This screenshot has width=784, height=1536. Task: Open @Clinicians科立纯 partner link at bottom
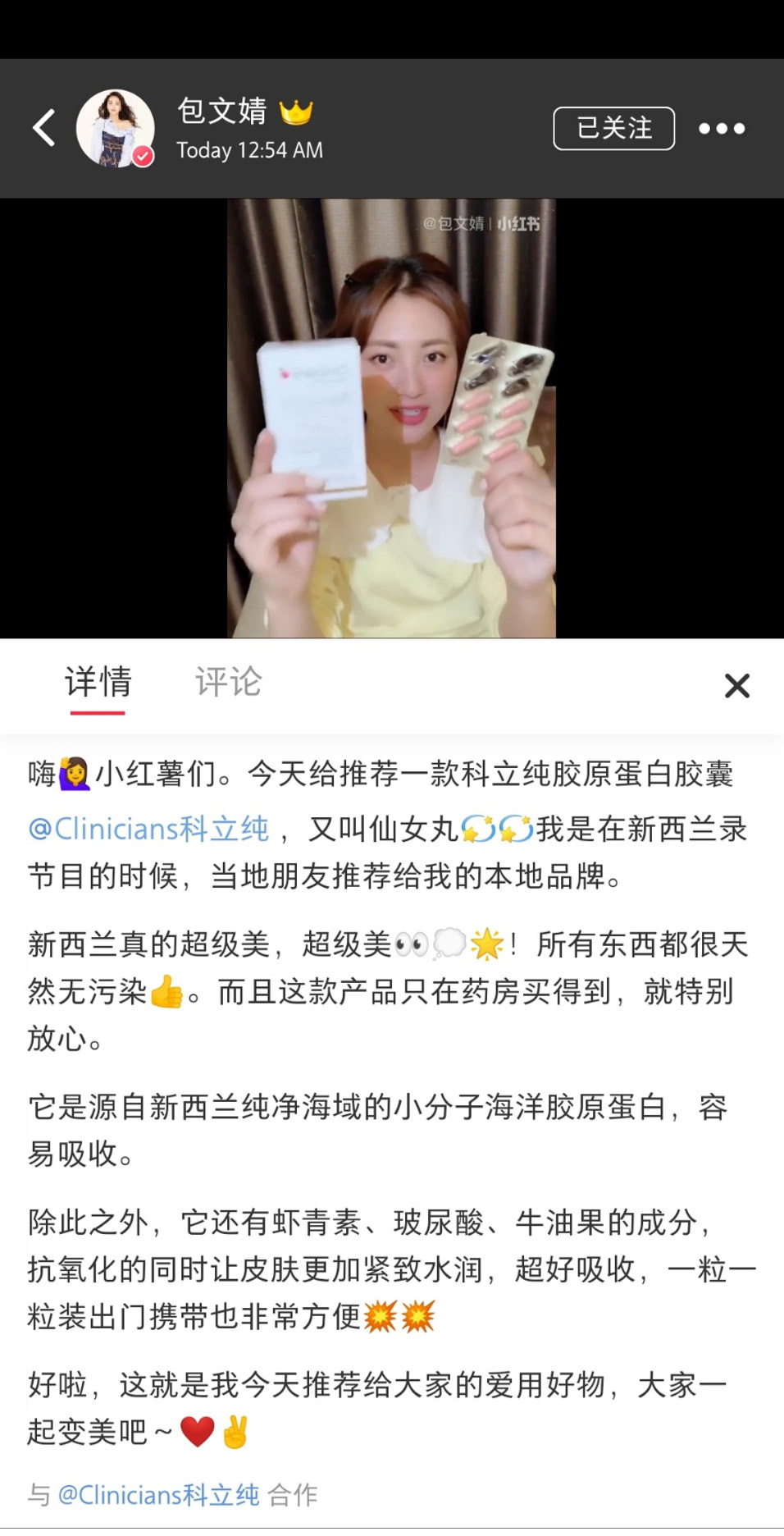click(x=158, y=1494)
